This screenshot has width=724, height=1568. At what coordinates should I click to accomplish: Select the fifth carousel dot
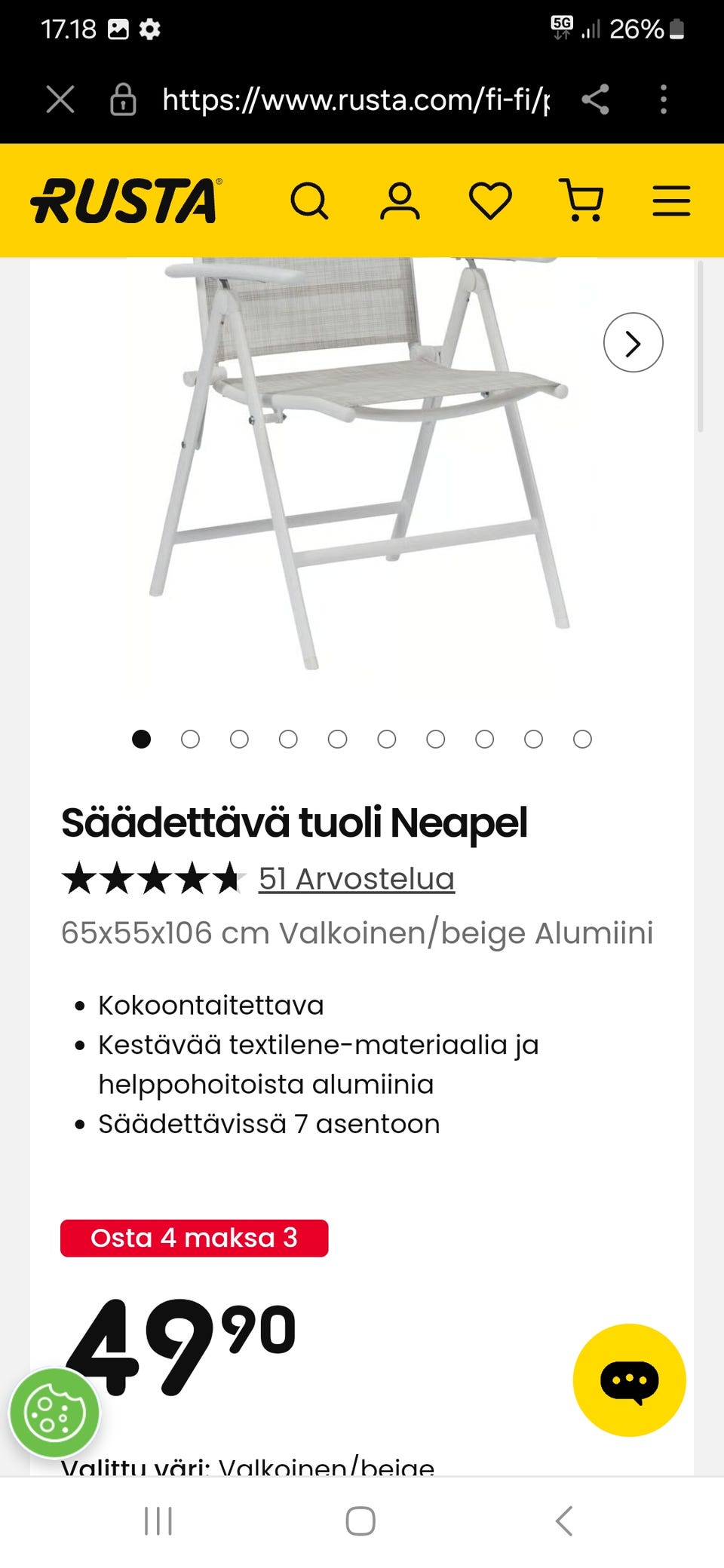tap(338, 739)
